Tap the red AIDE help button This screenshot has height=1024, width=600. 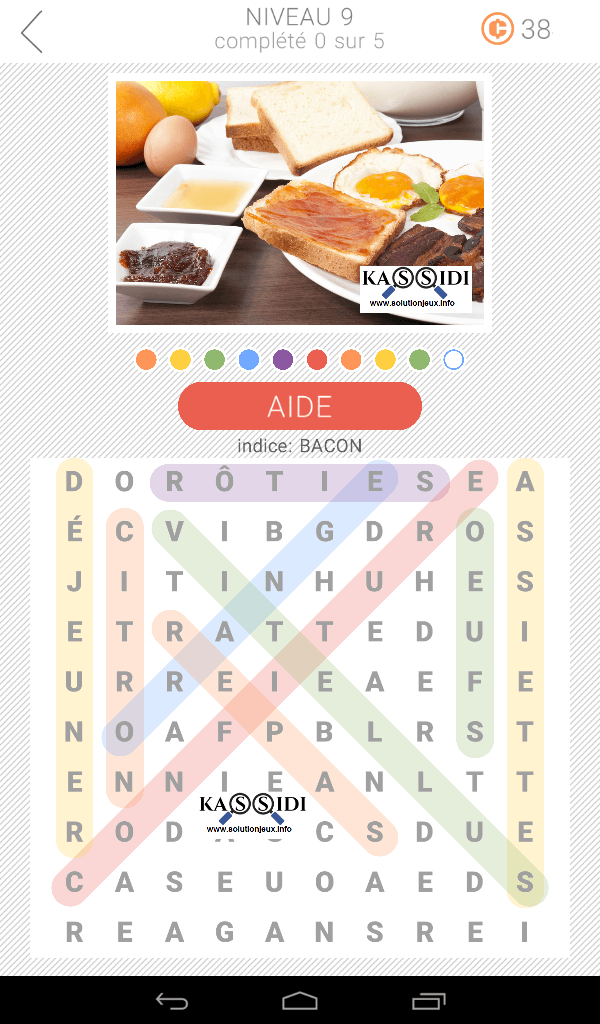coord(299,406)
